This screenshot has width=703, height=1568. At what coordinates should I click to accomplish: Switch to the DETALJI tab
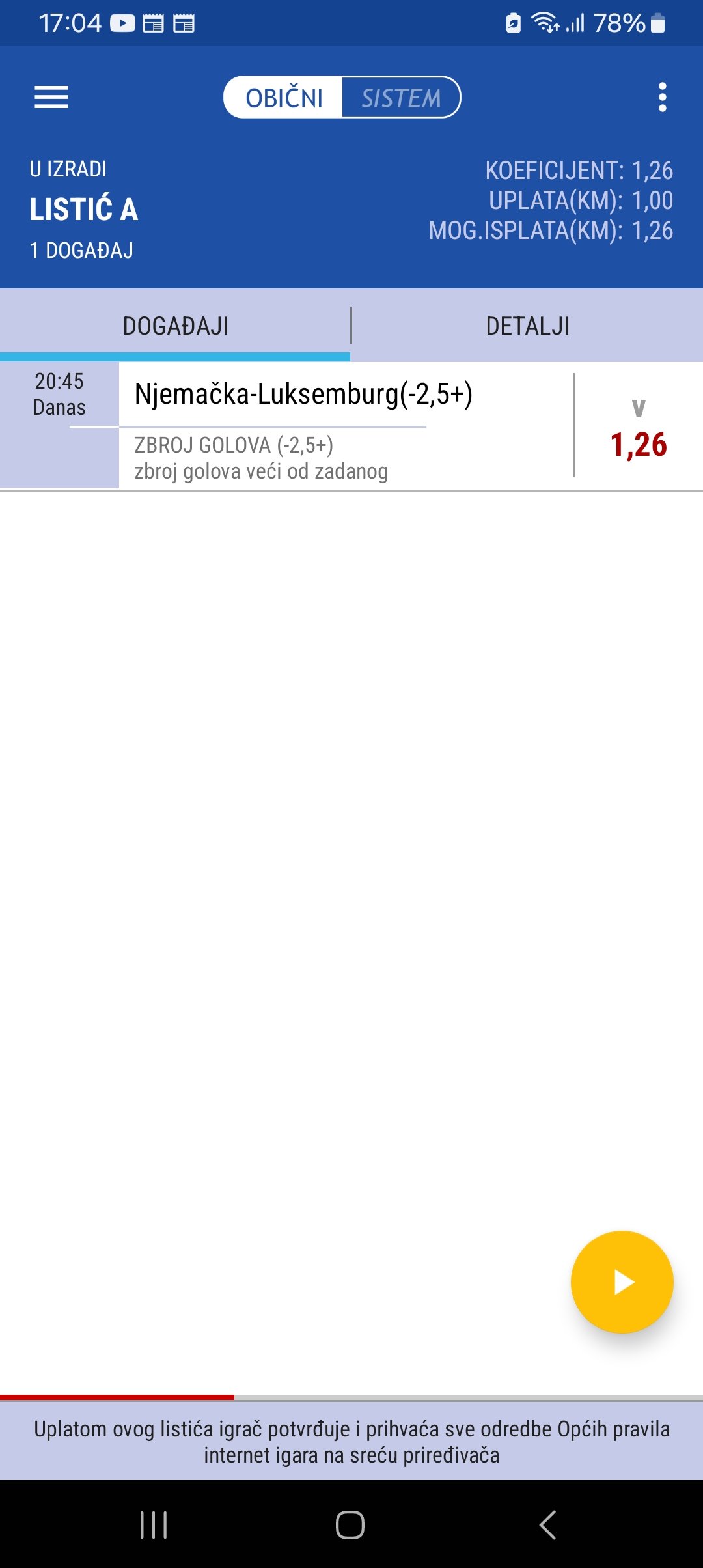[527, 326]
